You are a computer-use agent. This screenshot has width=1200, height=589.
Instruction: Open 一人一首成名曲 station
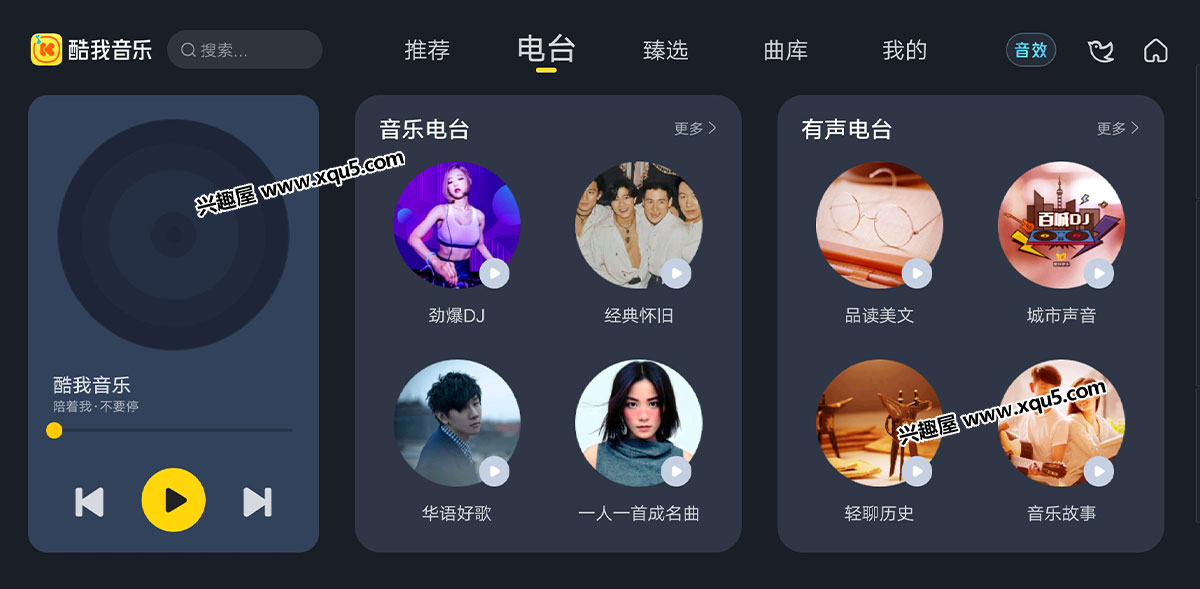[x=638, y=423]
